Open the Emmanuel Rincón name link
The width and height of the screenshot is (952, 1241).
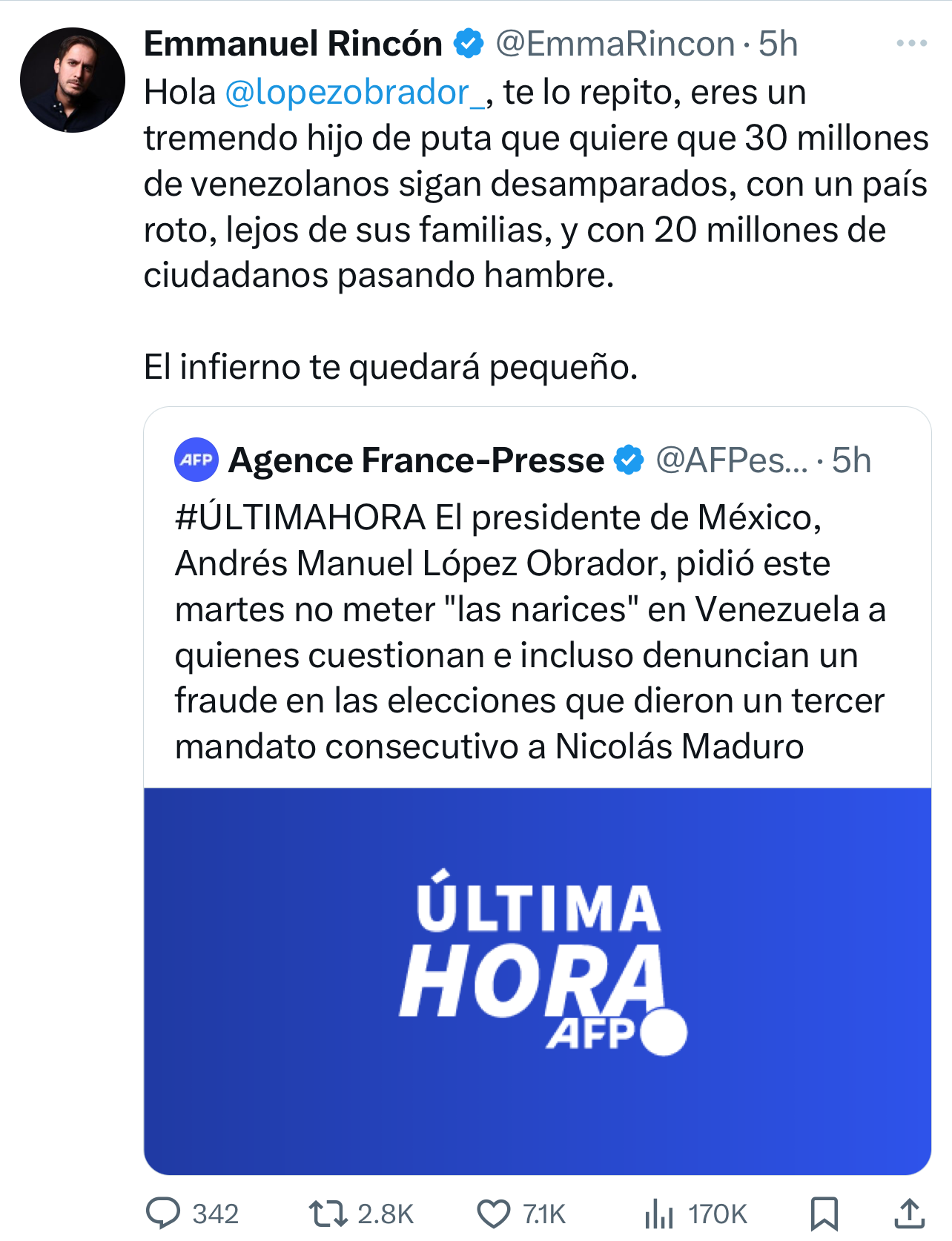pyautogui.click(x=293, y=44)
